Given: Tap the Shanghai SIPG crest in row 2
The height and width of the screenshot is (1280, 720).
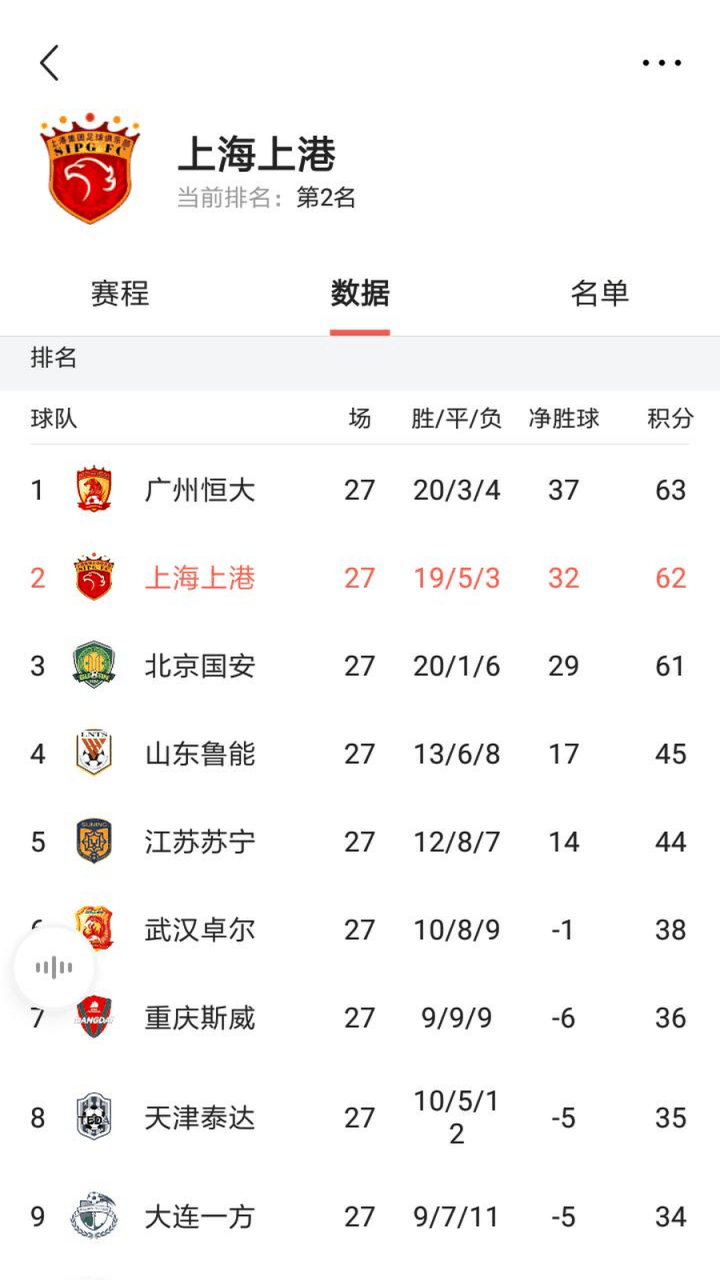Looking at the screenshot, I should [95, 578].
